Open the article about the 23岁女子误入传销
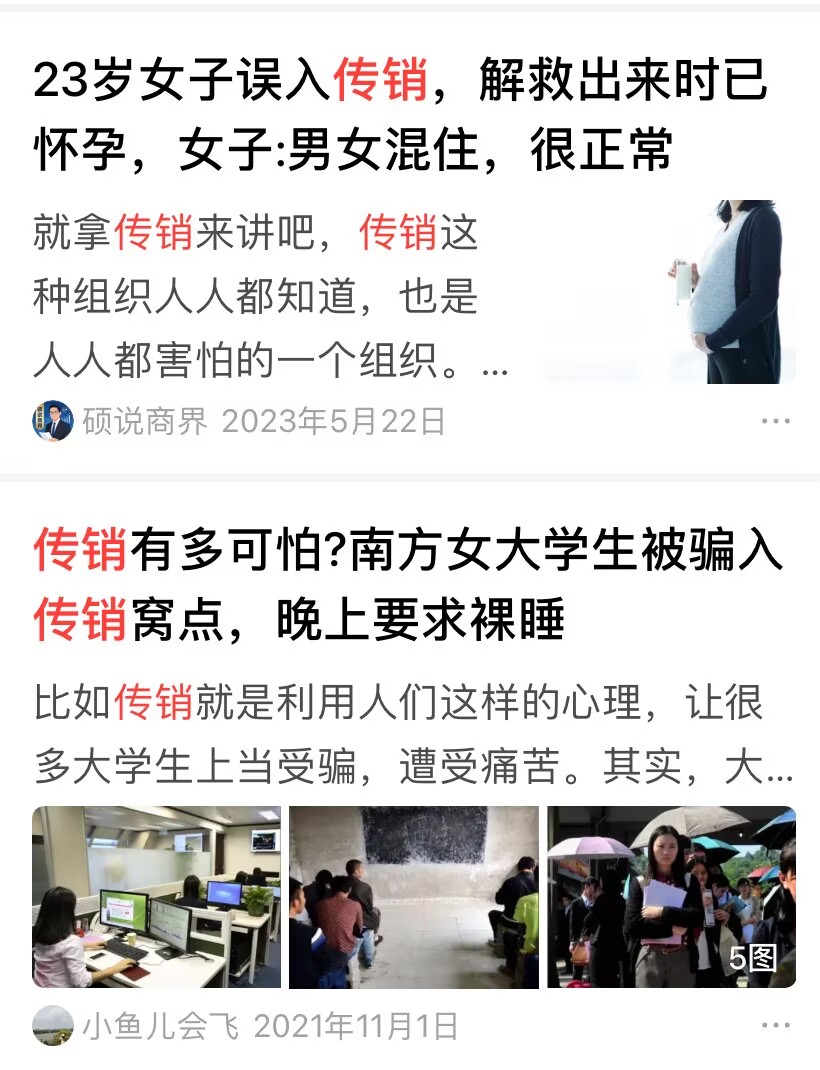Image resolution: width=820 pixels, height=1070 pixels. pyautogui.click(x=401, y=114)
